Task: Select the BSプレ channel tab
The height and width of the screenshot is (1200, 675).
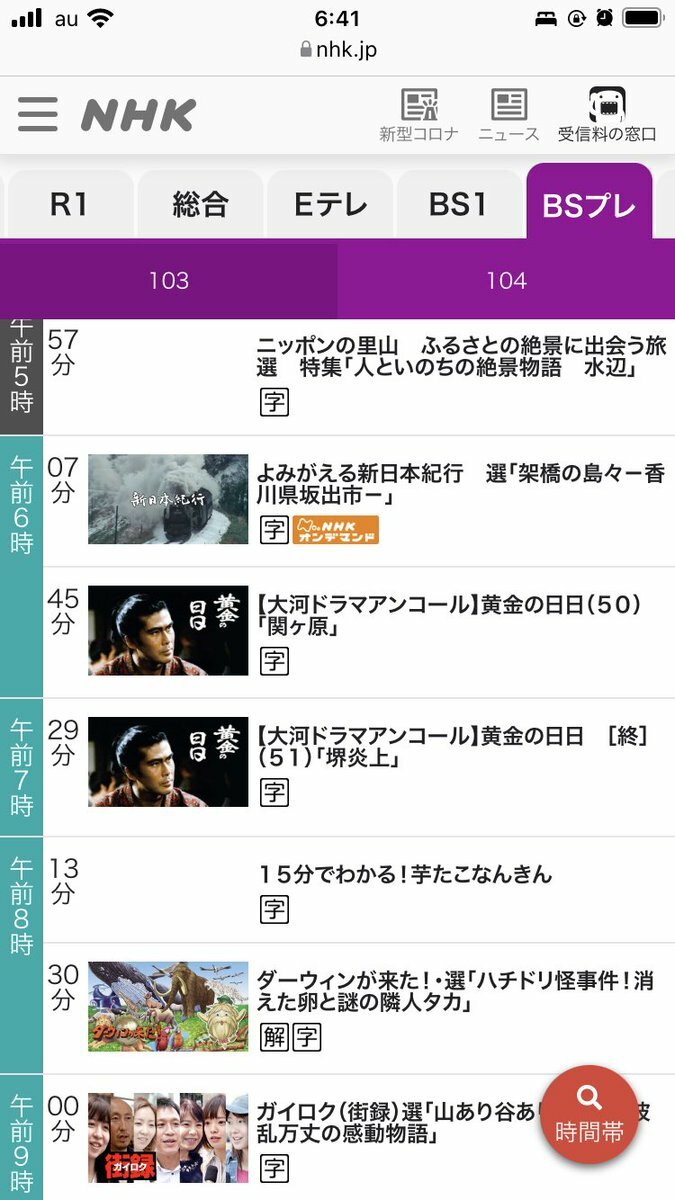Action: point(589,205)
